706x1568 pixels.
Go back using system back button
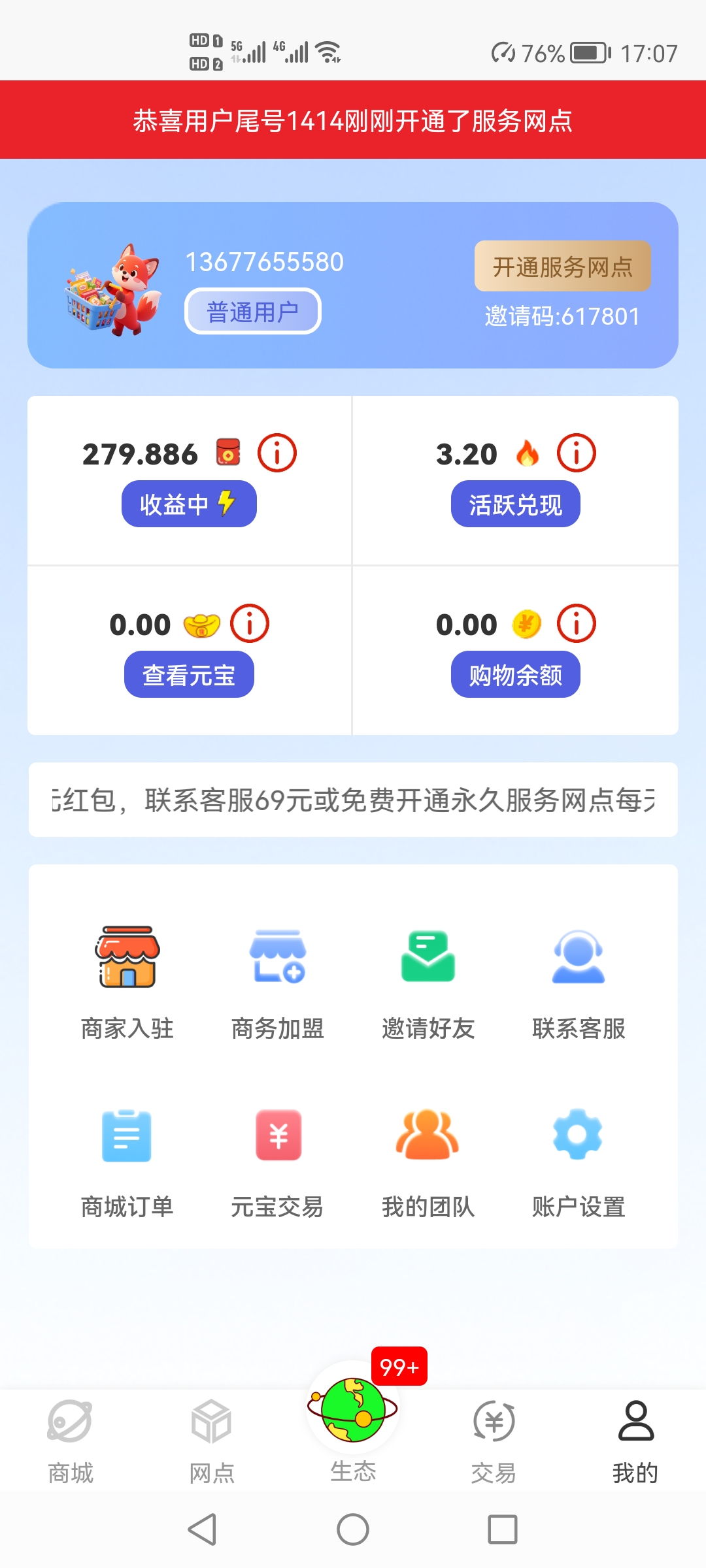(x=203, y=1529)
